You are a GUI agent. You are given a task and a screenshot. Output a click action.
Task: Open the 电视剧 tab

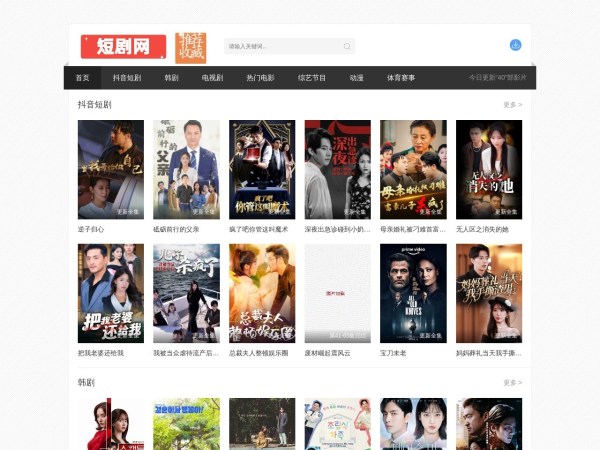tap(212, 78)
